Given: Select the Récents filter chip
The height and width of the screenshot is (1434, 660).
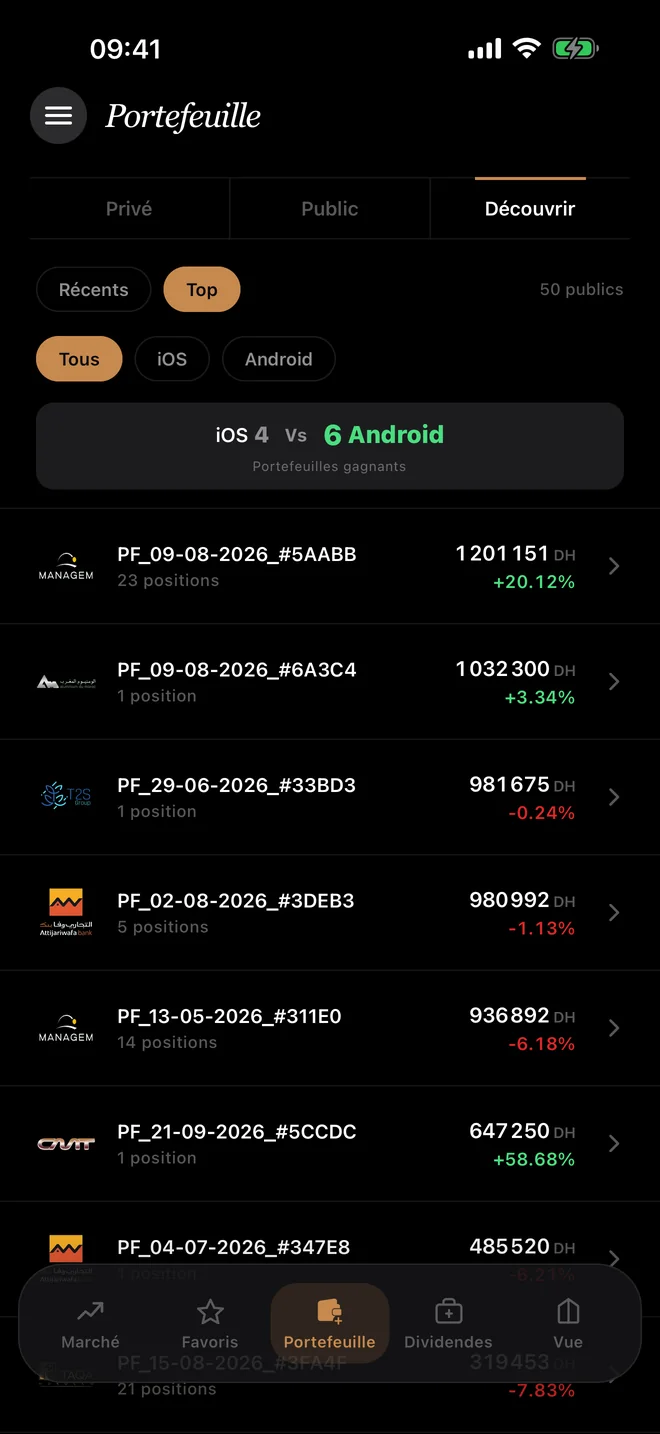Looking at the screenshot, I should point(94,290).
